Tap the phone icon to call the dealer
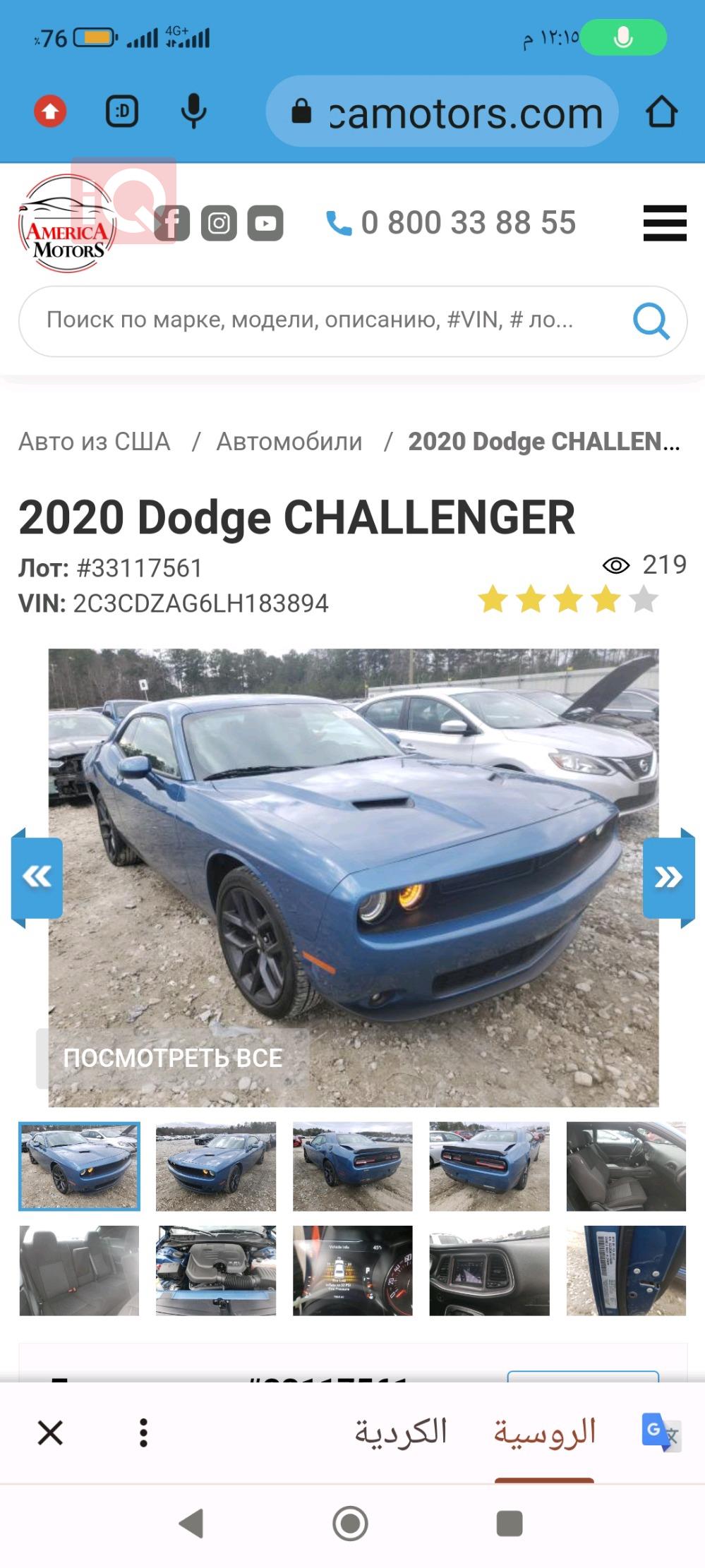Image resolution: width=705 pixels, height=1568 pixels. (337, 222)
